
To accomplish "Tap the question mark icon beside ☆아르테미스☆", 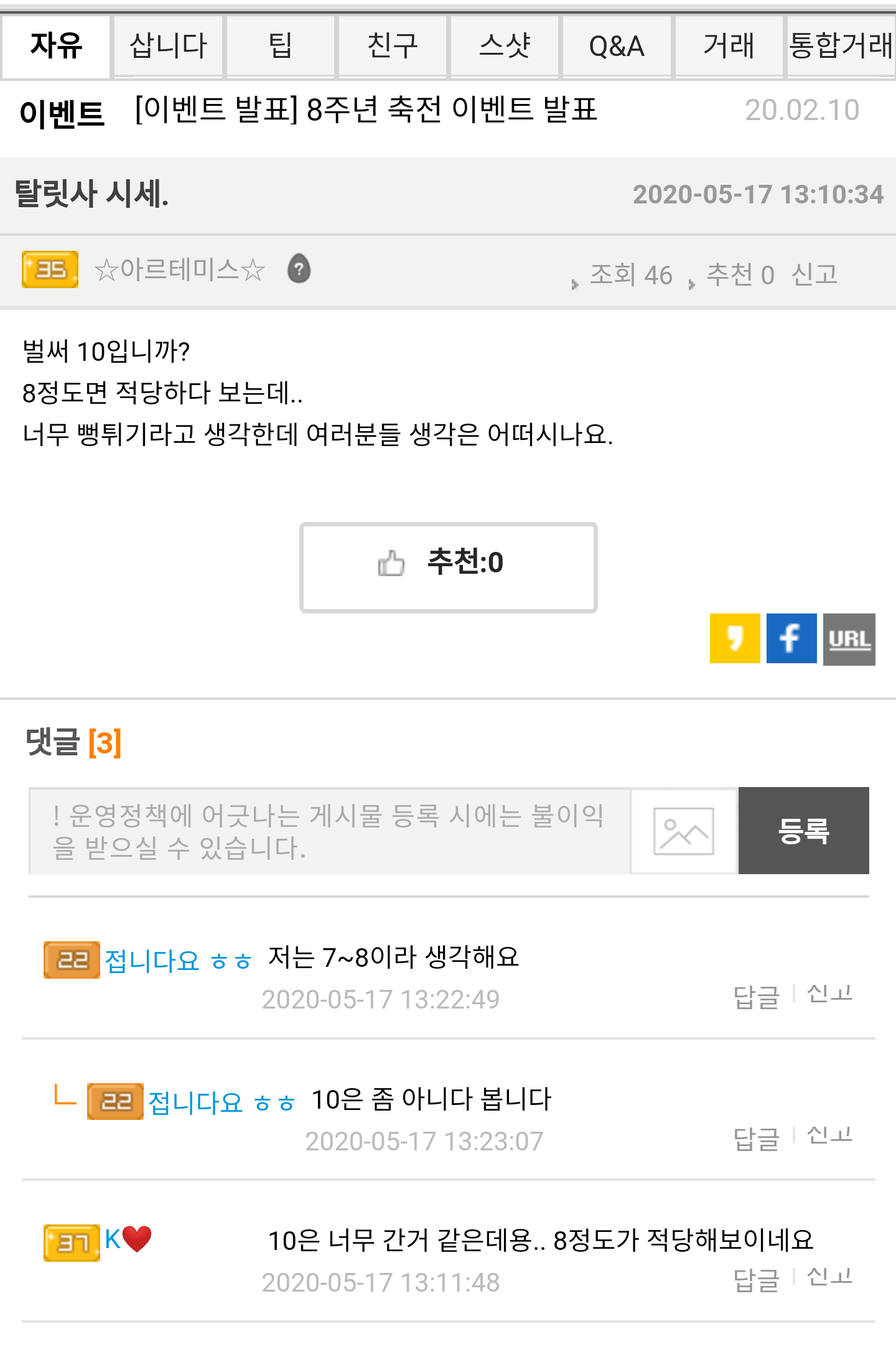I will pos(299,269).
